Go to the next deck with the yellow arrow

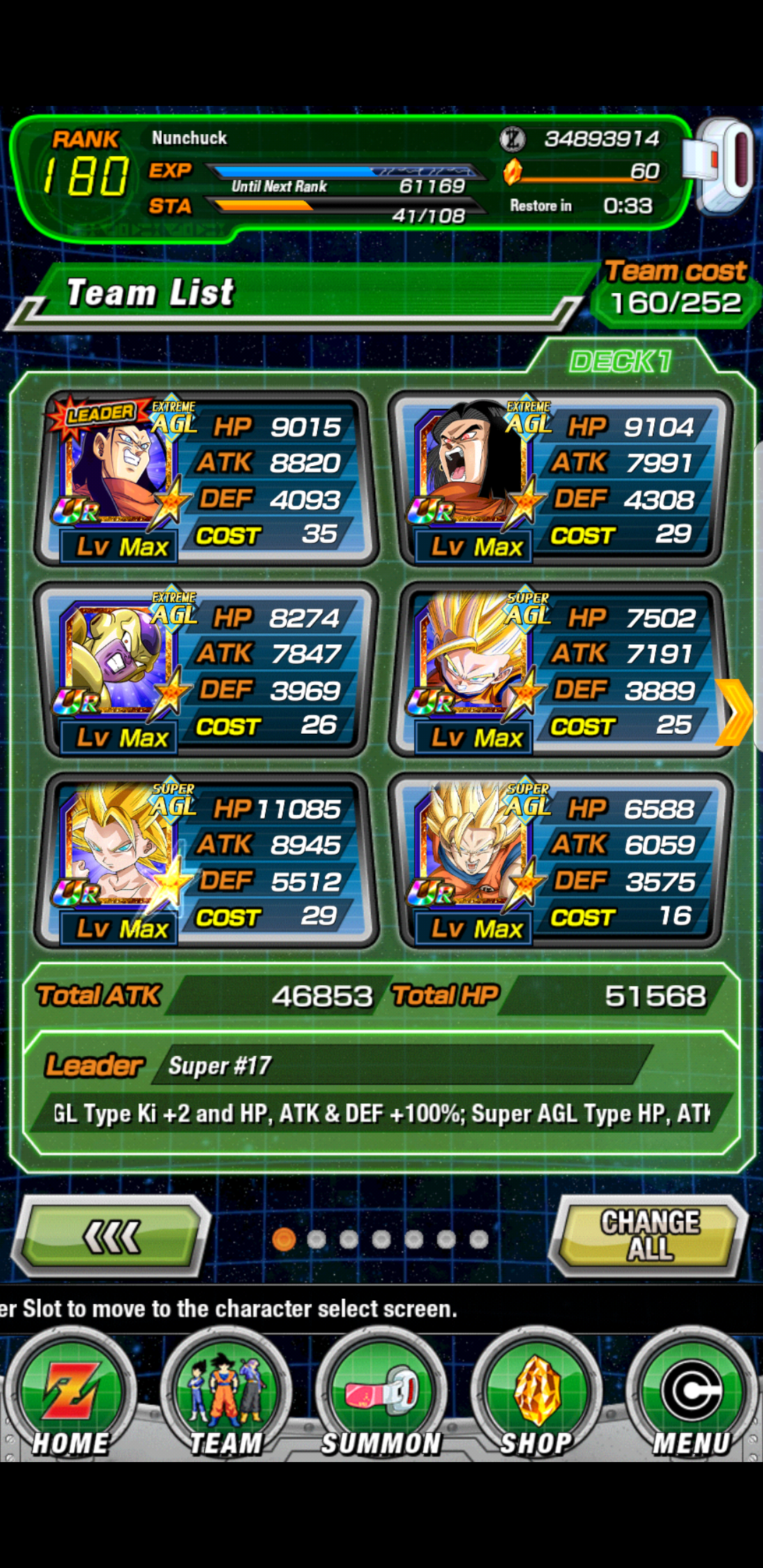[x=735, y=712]
